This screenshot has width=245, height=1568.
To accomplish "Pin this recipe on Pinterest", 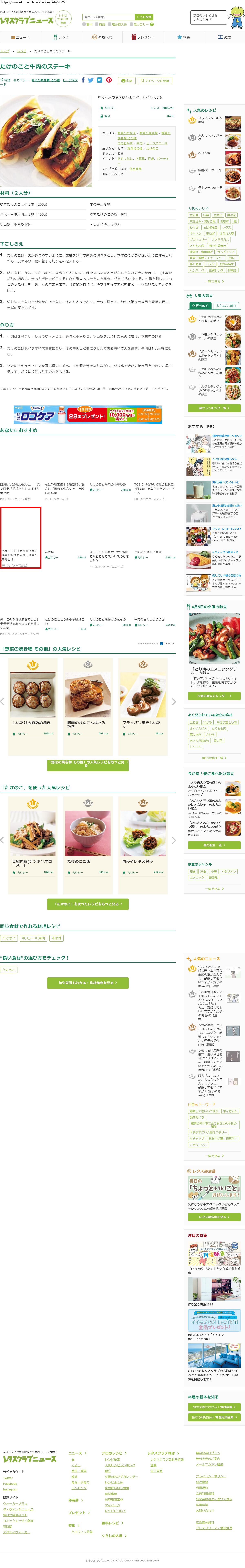I will tap(109, 80).
